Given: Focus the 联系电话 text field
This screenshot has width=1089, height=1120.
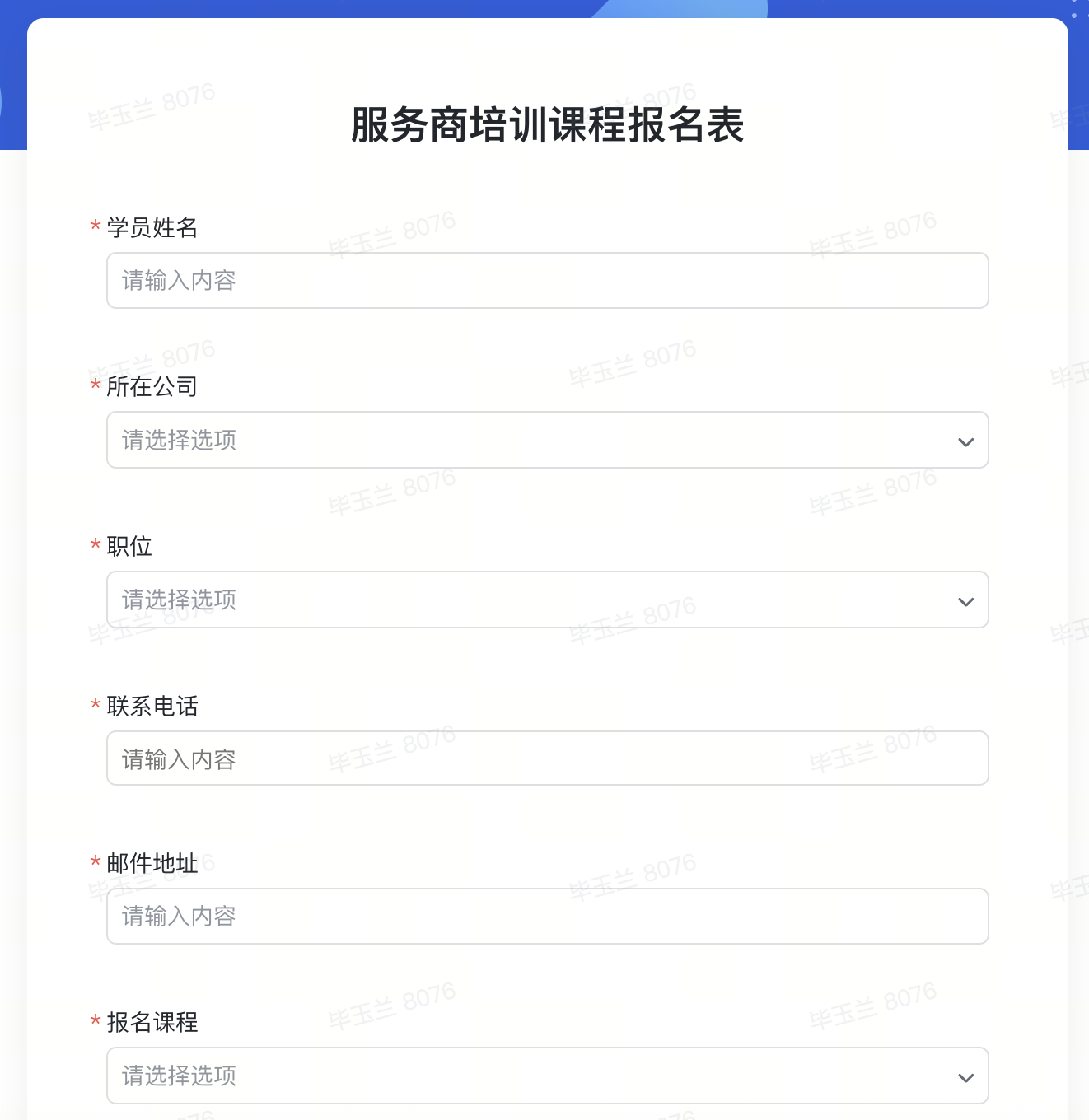Looking at the screenshot, I should (x=547, y=758).
